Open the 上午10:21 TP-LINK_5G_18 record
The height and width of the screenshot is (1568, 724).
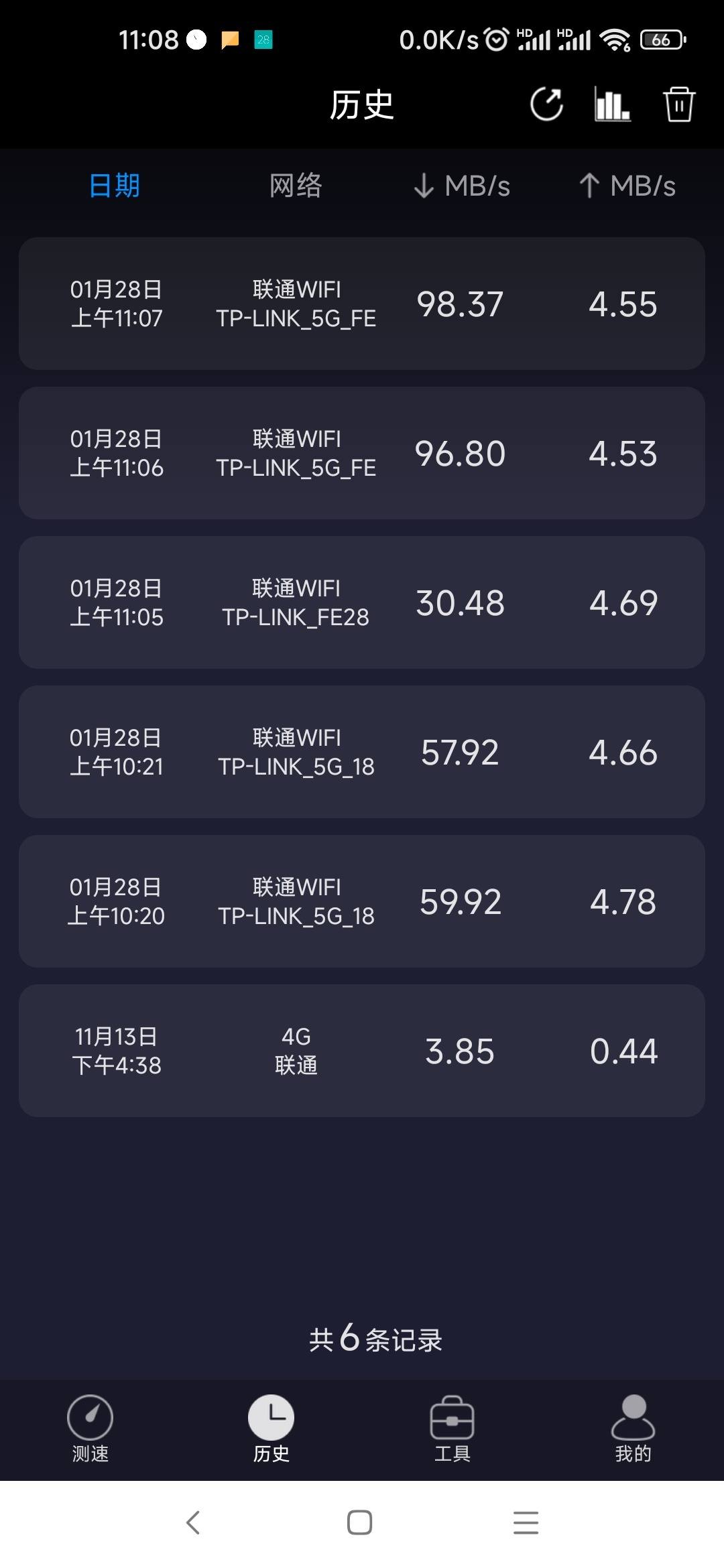click(x=362, y=752)
